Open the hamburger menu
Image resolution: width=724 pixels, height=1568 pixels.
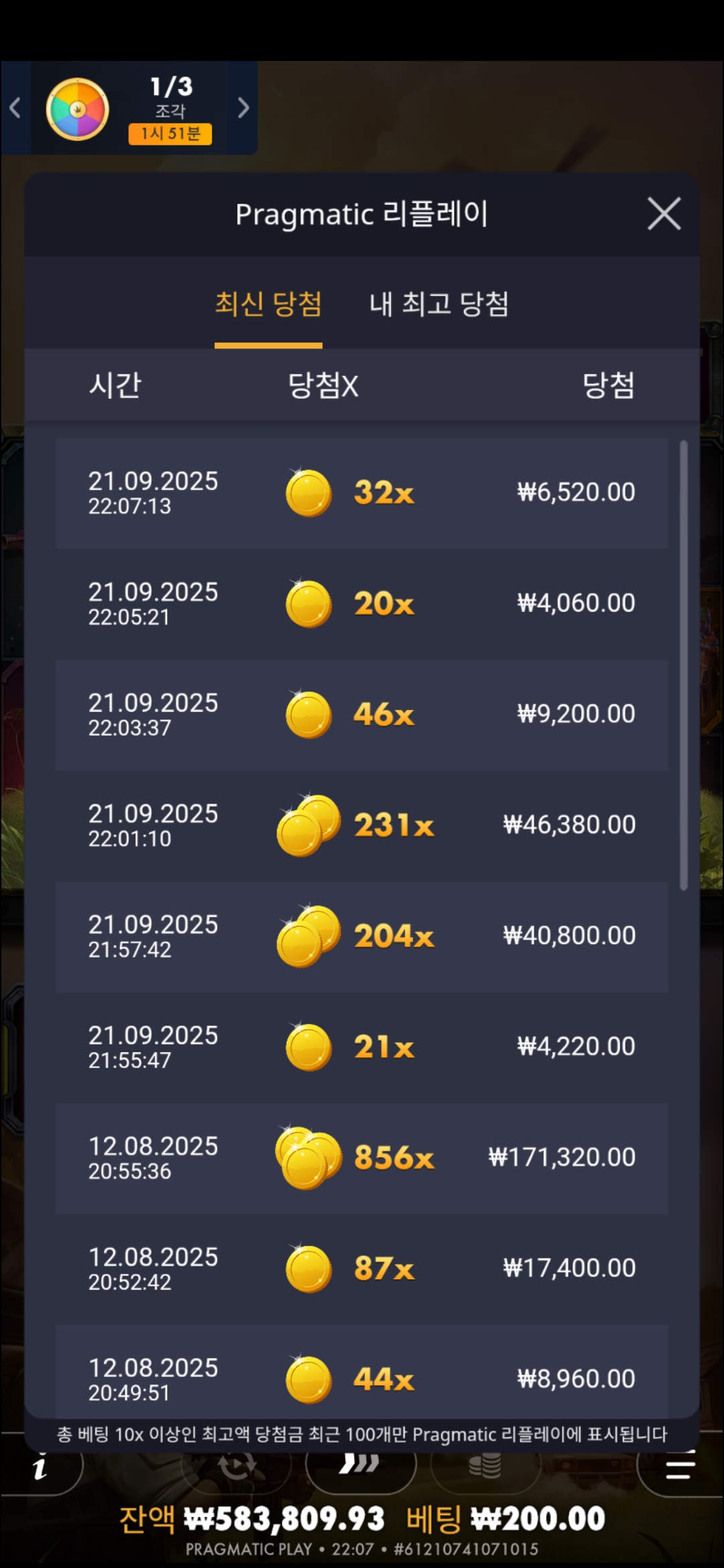pos(680,1469)
